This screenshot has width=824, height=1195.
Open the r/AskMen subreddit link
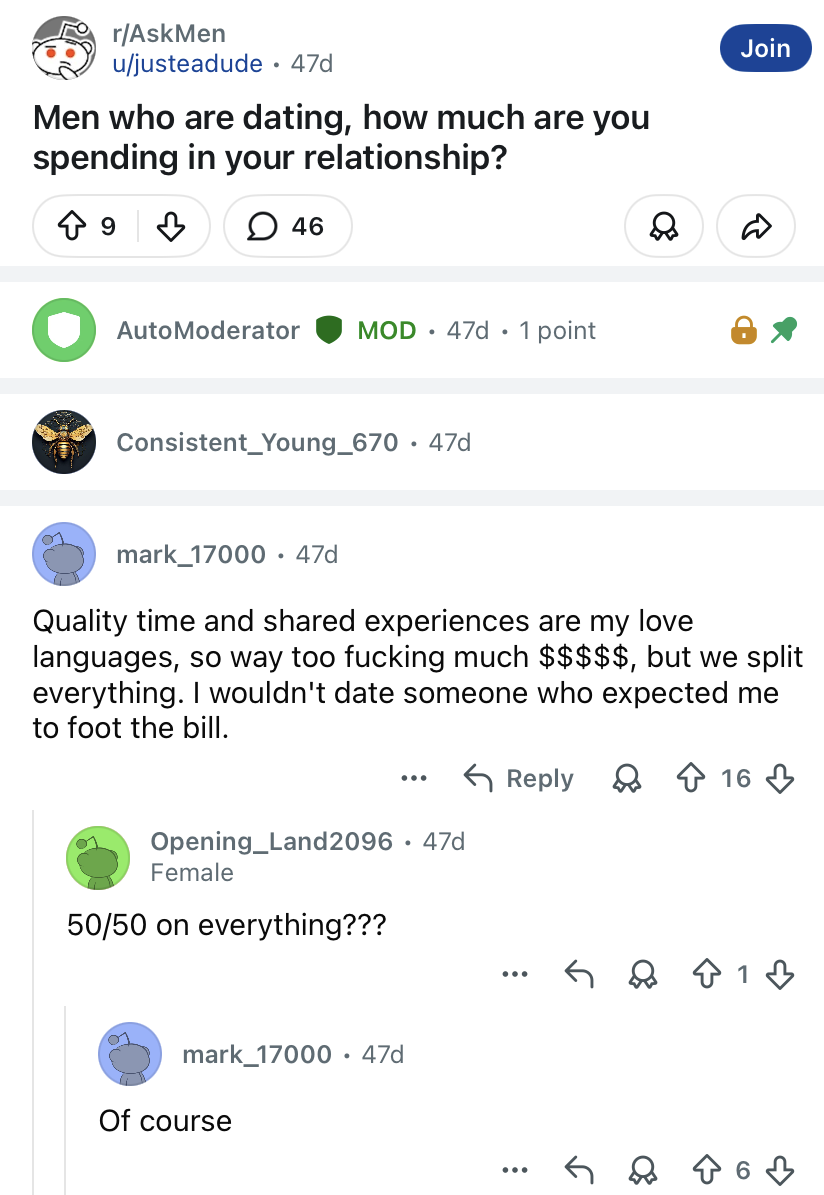pyautogui.click(x=169, y=36)
